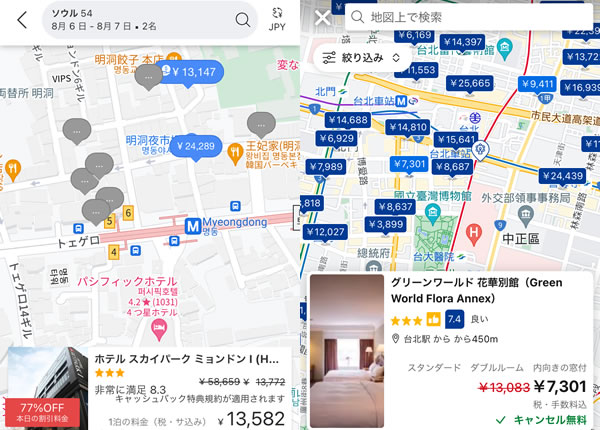Go back using the left arrow
Viewport: 600px width, 430px height.
pyautogui.click(x=21, y=19)
